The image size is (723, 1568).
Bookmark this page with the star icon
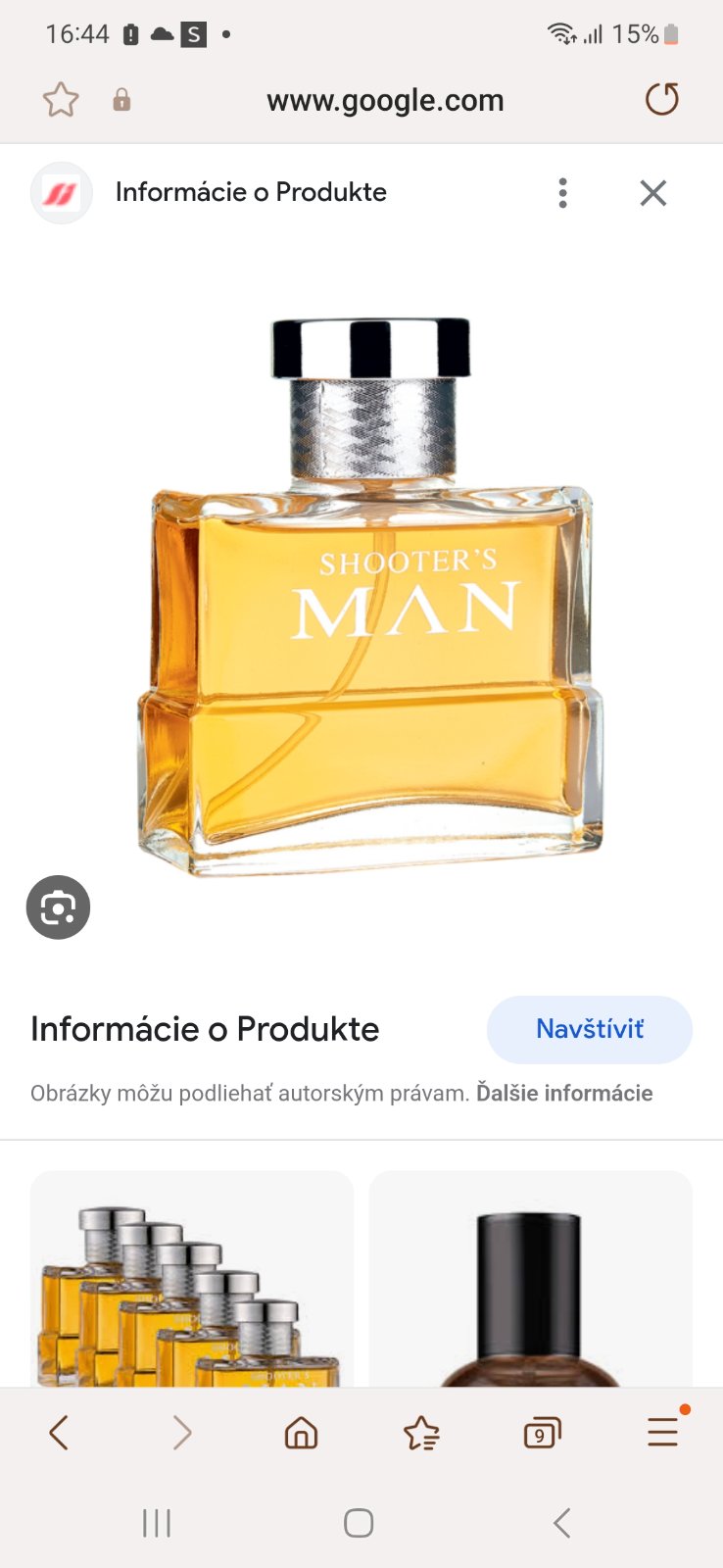tap(61, 100)
